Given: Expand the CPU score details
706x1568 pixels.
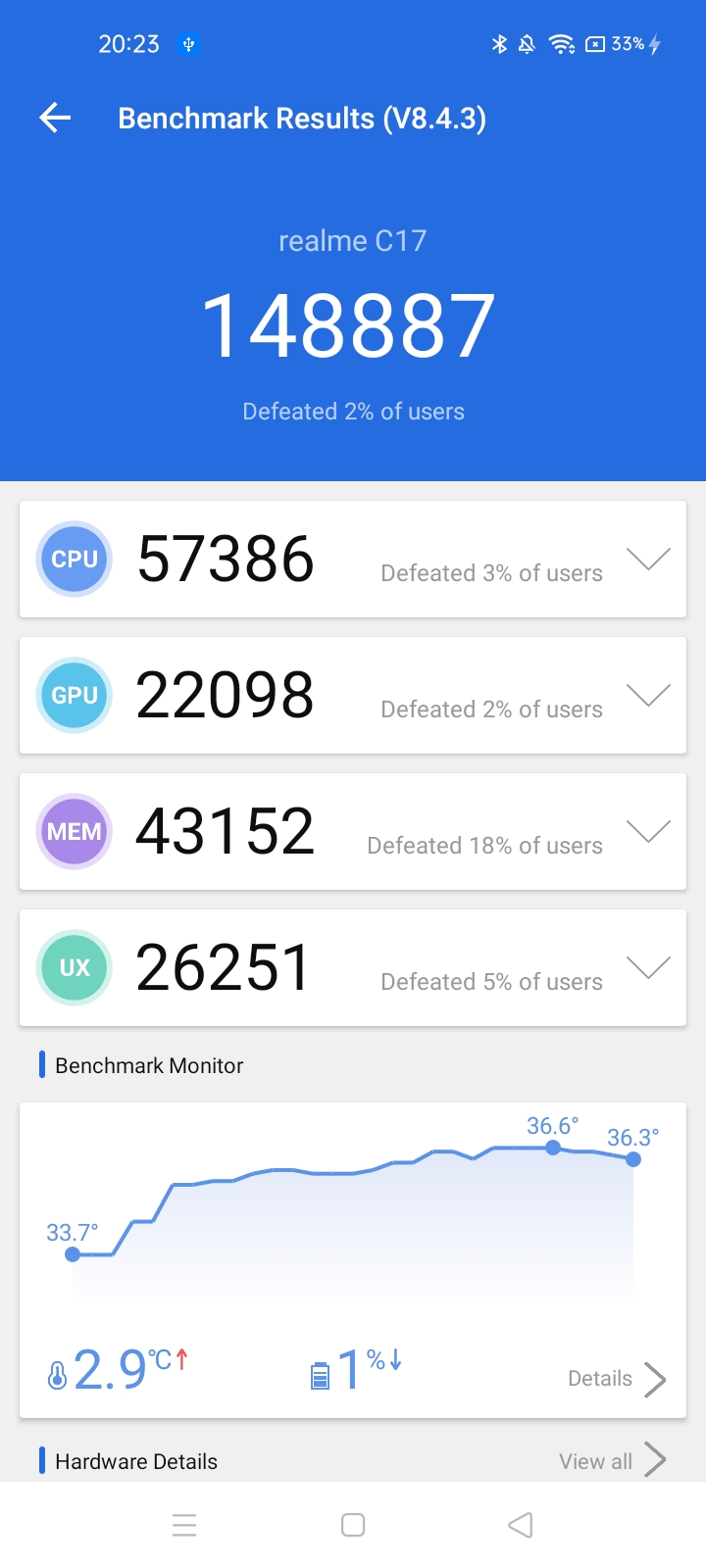Looking at the screenshot, I should [x=648, y=559].
